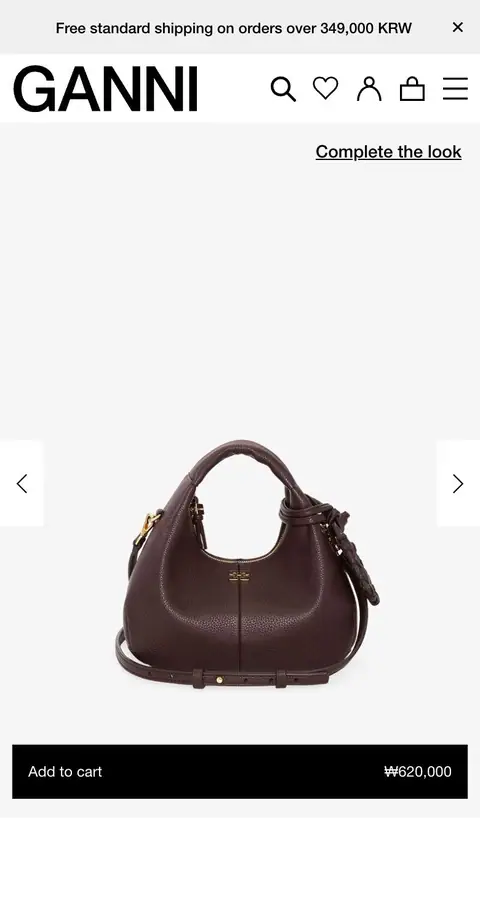This screenshot has height=900, width=480.
Task: Open the search icon
Action: pyautogui.click(x=283, y=90)
